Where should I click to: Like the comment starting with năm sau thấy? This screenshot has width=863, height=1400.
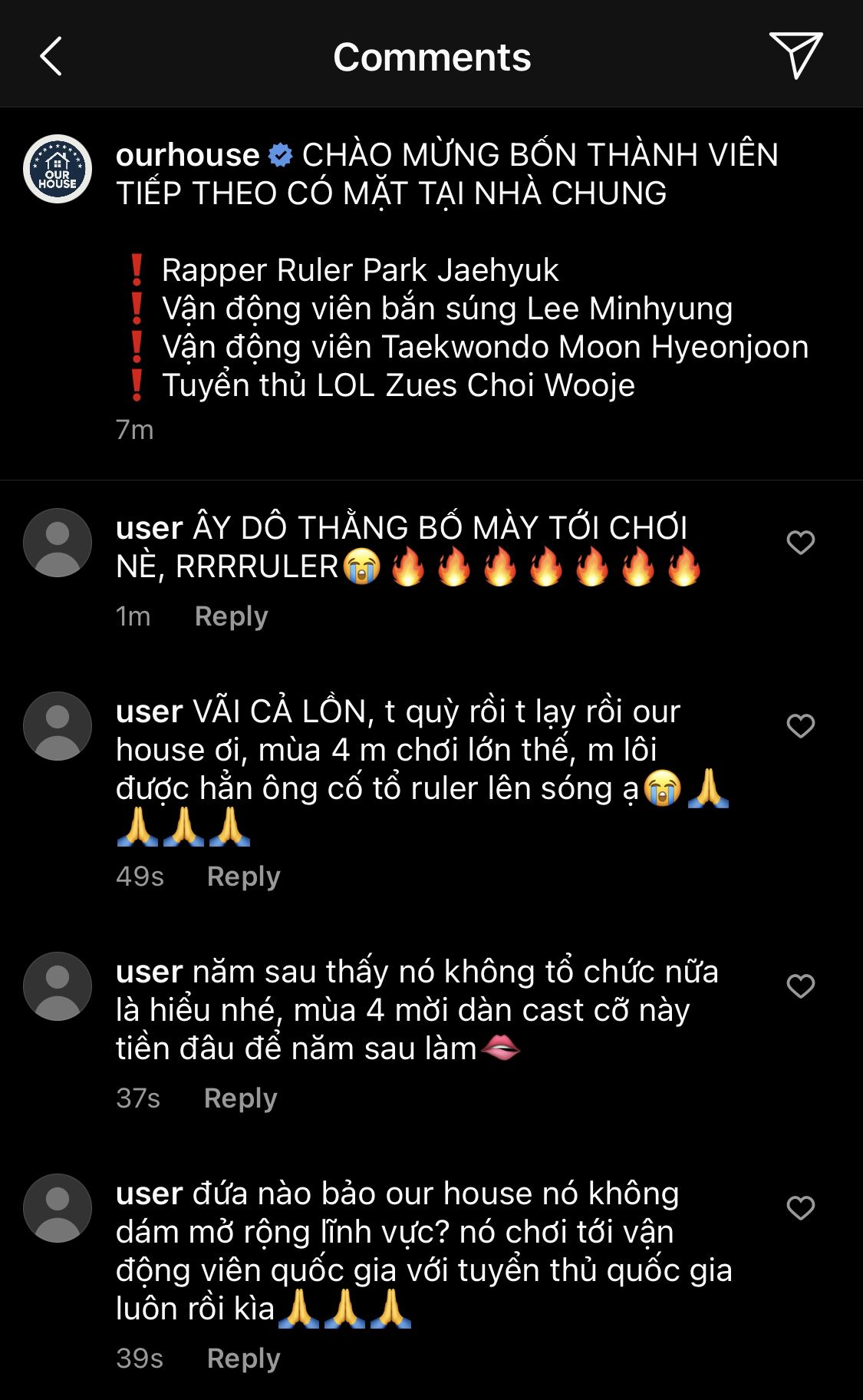[800, 986]
